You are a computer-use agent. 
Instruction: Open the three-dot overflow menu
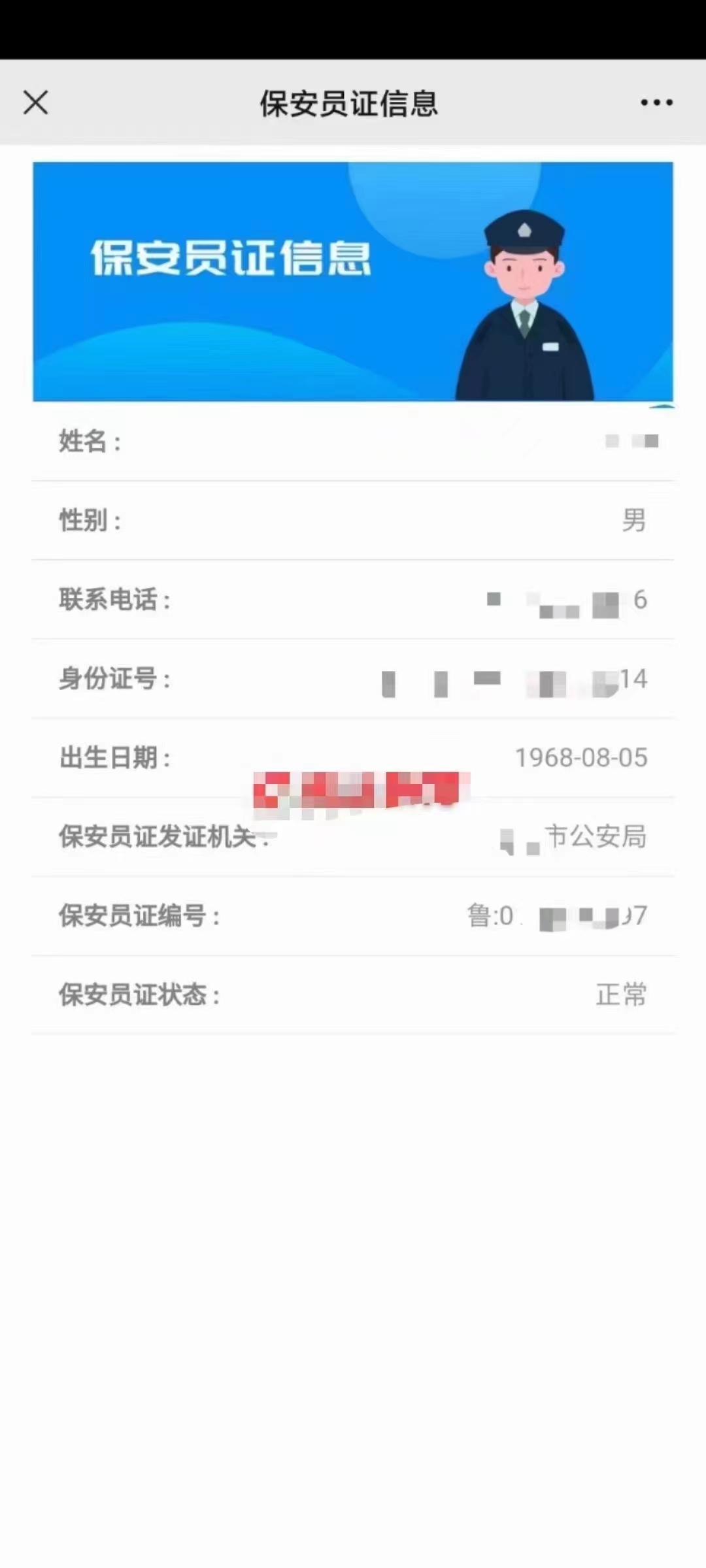point(656,103)
